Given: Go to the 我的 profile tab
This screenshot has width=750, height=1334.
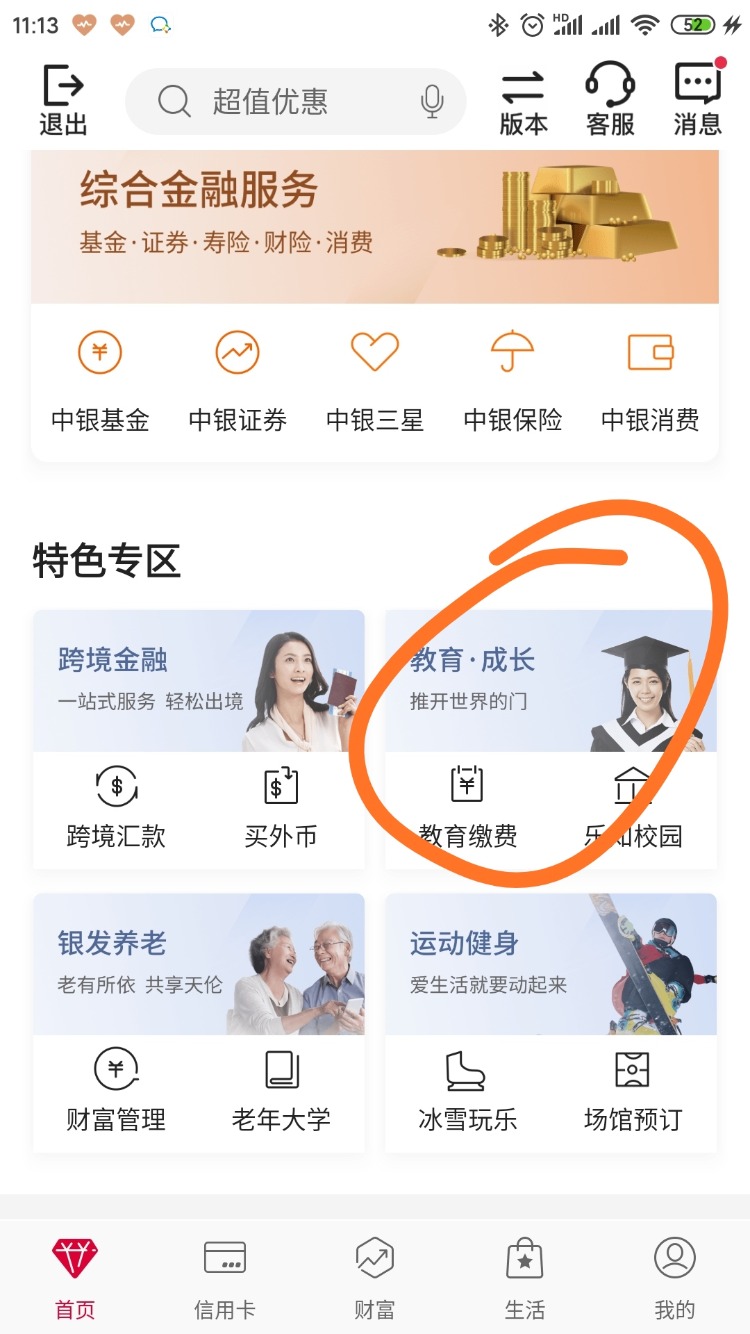Looking at the screenshot, I should [x=674, y=1280].
